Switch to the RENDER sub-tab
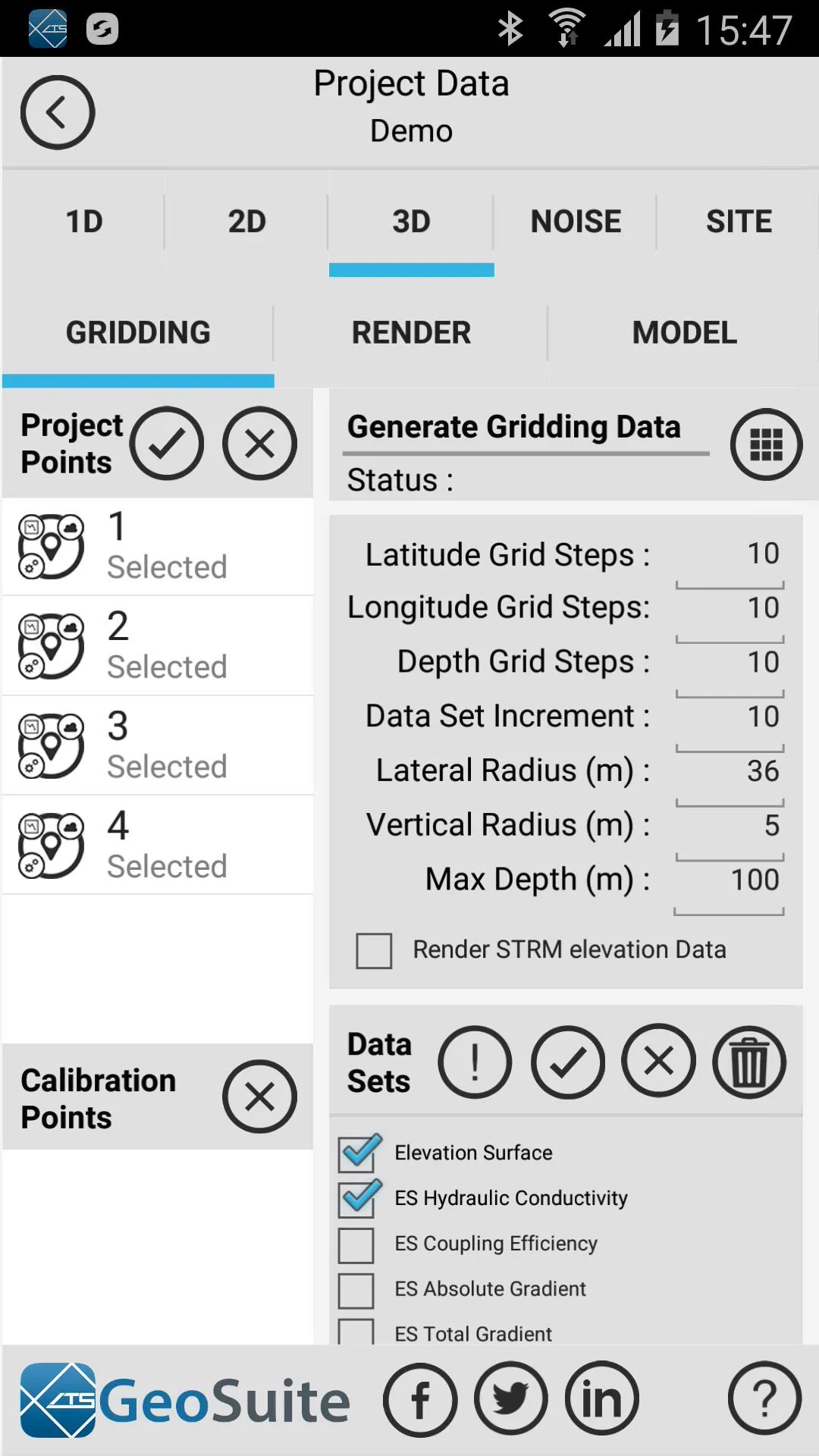 pyautogui.click(x=411, y=332)
